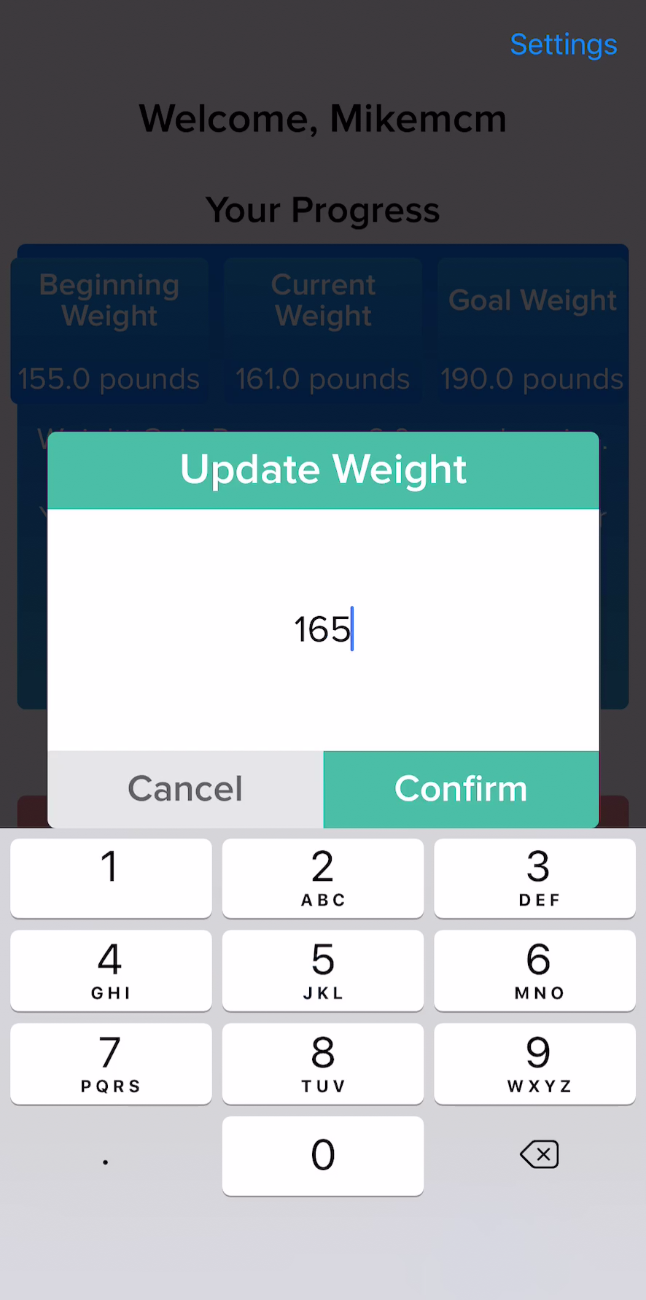Tap the 9 WXYZ key
Viewport: 646px width, 1300px height.
[538, 1063]
